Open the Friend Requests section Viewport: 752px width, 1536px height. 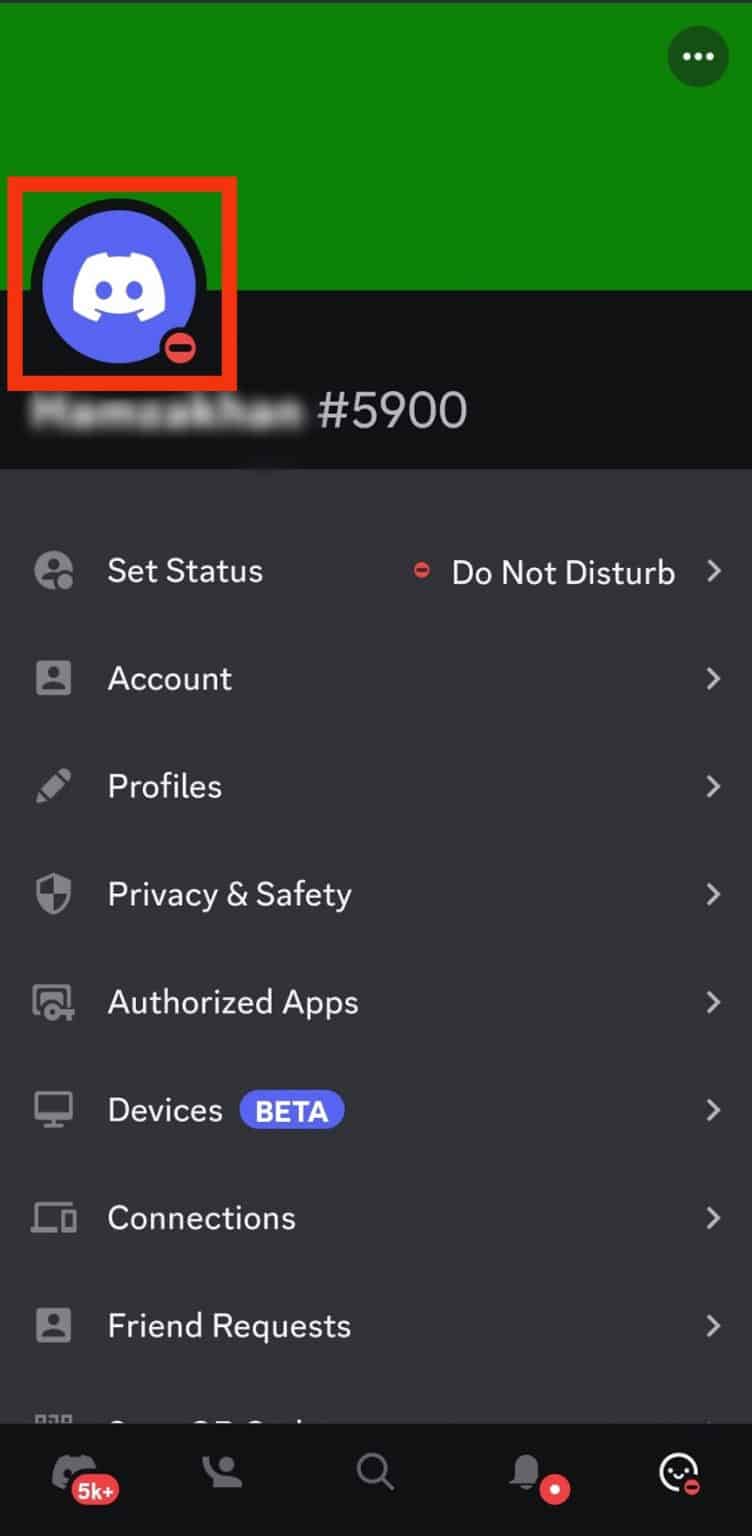[x=228, y=1325]
